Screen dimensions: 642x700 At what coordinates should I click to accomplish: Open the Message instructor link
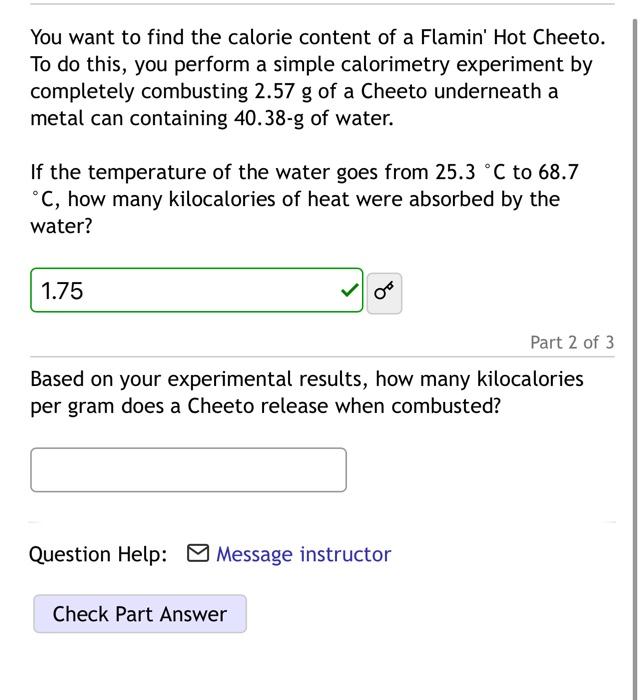point(302,554)
